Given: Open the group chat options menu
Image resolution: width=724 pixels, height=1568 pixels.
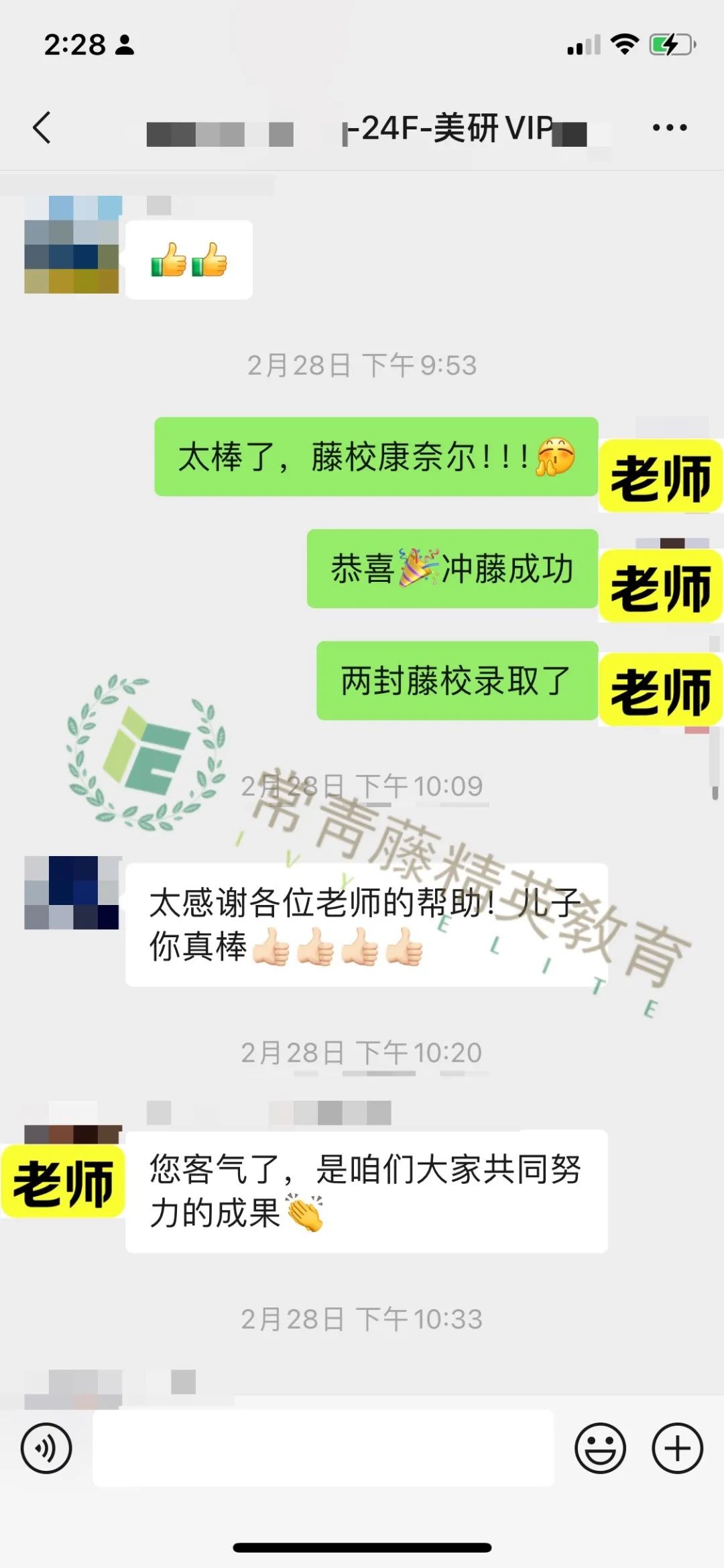Looking at the screenshot, I should (670, 127).
